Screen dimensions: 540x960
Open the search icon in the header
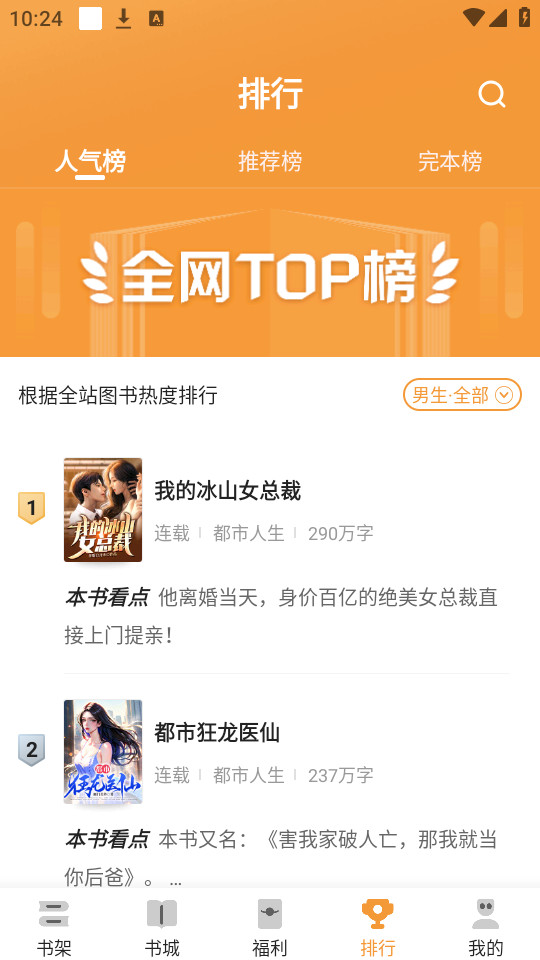(x=492, y=94)
